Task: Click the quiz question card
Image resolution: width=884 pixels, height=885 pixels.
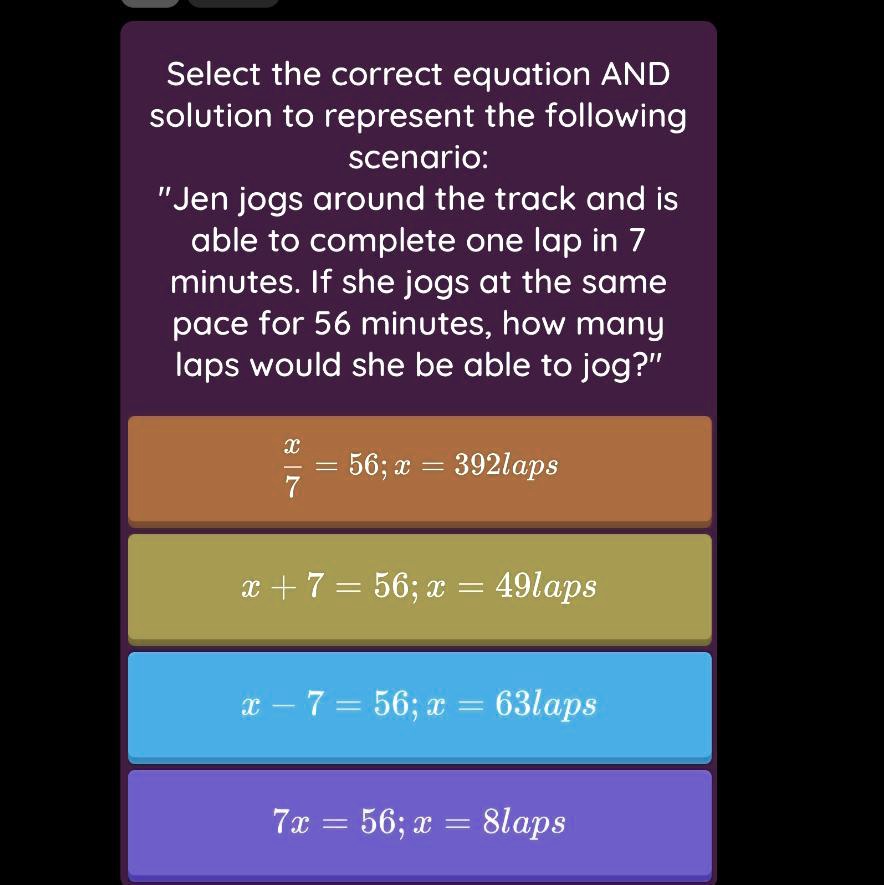Action: coord(419,215)
